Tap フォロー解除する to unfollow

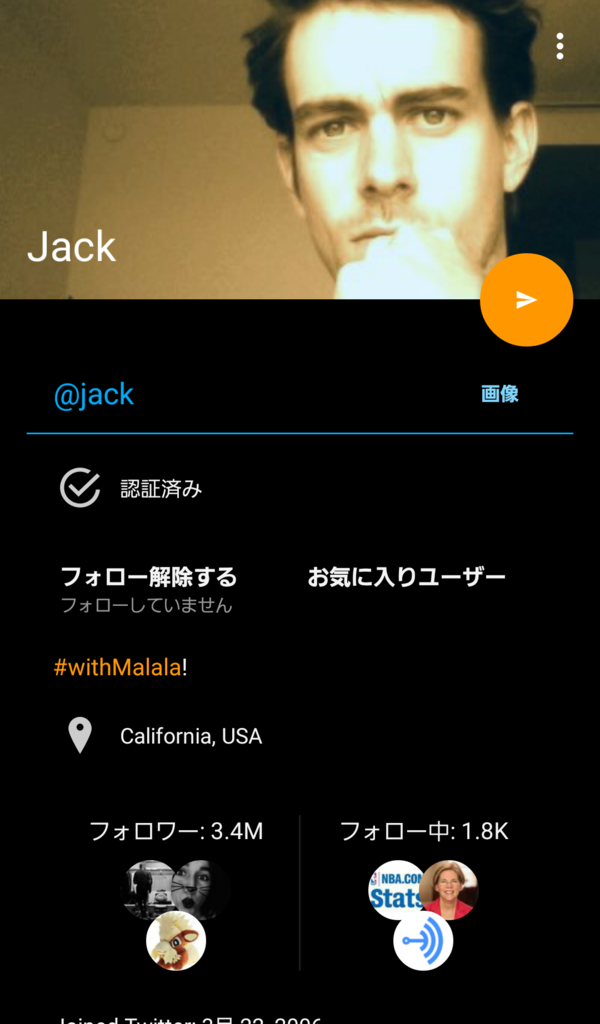[x=149, y=577]
